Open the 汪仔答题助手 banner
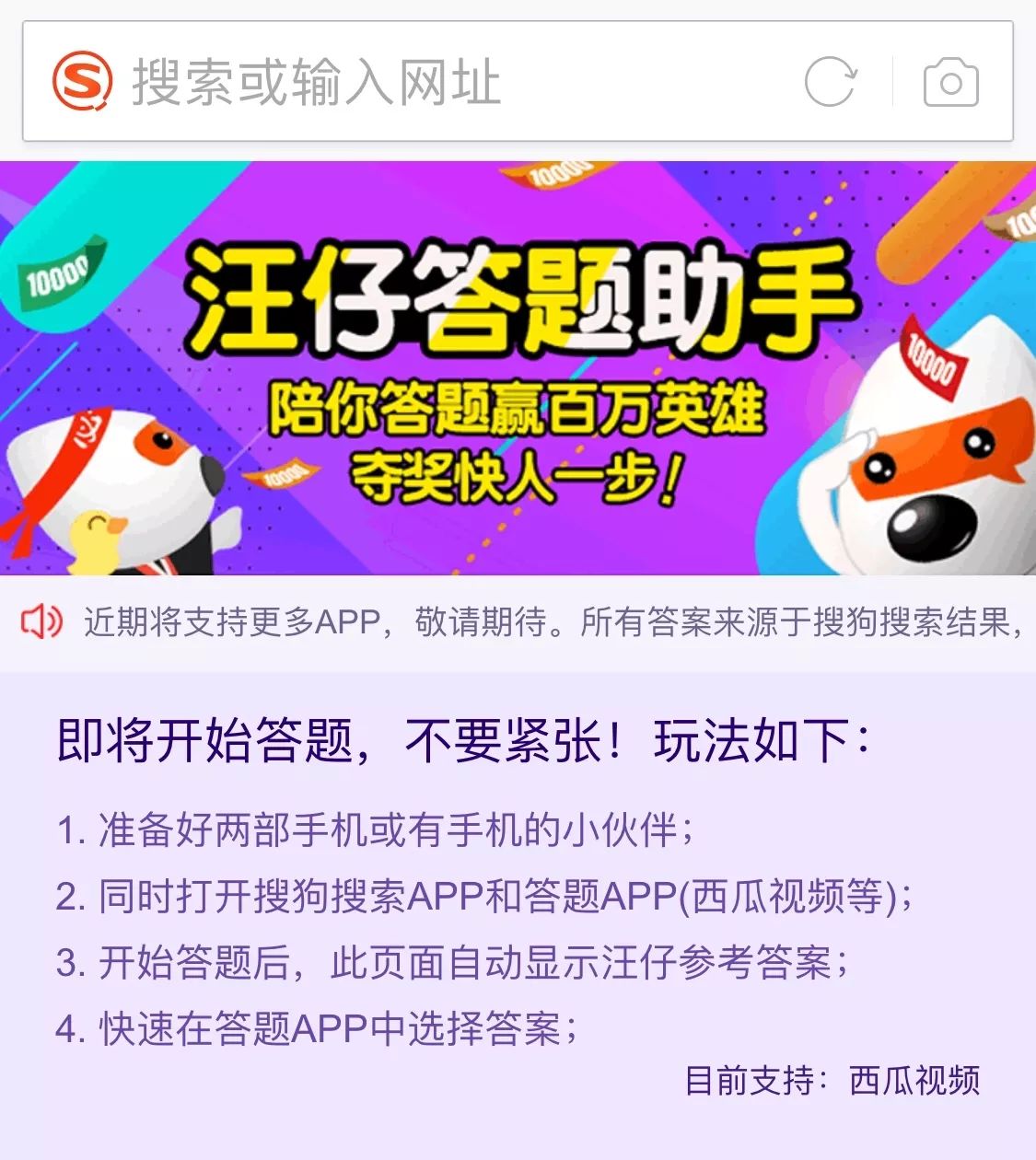This screenshot has height=1160, width=1036. [x=518, y=368]
